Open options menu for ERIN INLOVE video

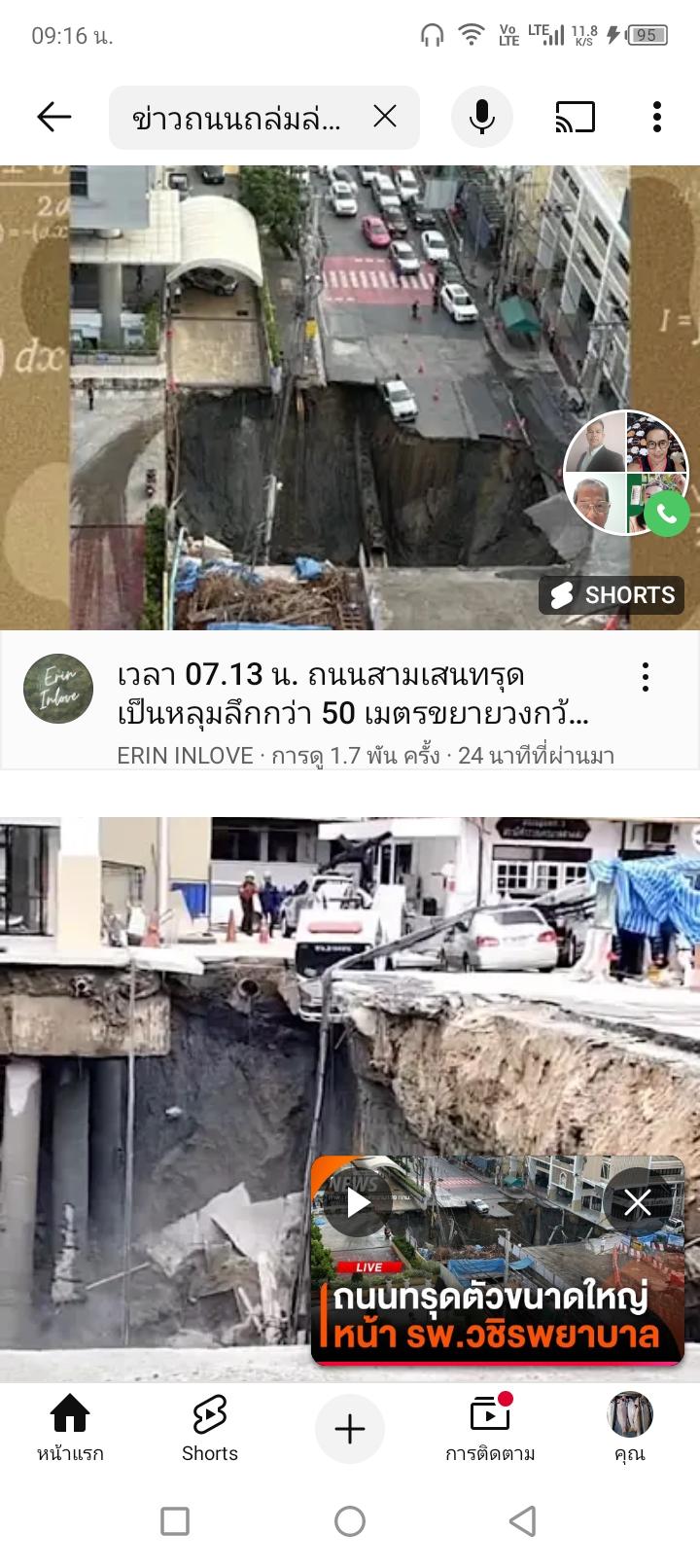pos(646,677)
